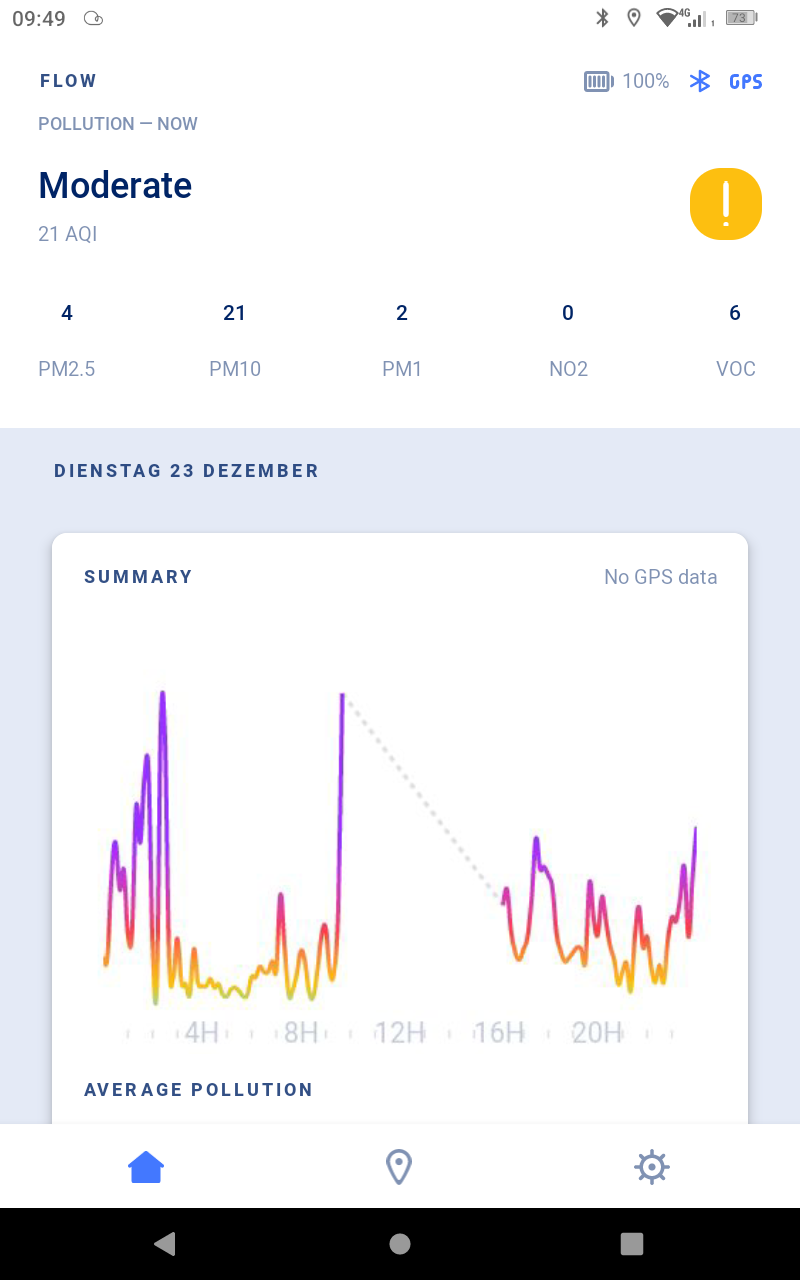
Task: Select the PM1 reading
Action: coord(401,340)
